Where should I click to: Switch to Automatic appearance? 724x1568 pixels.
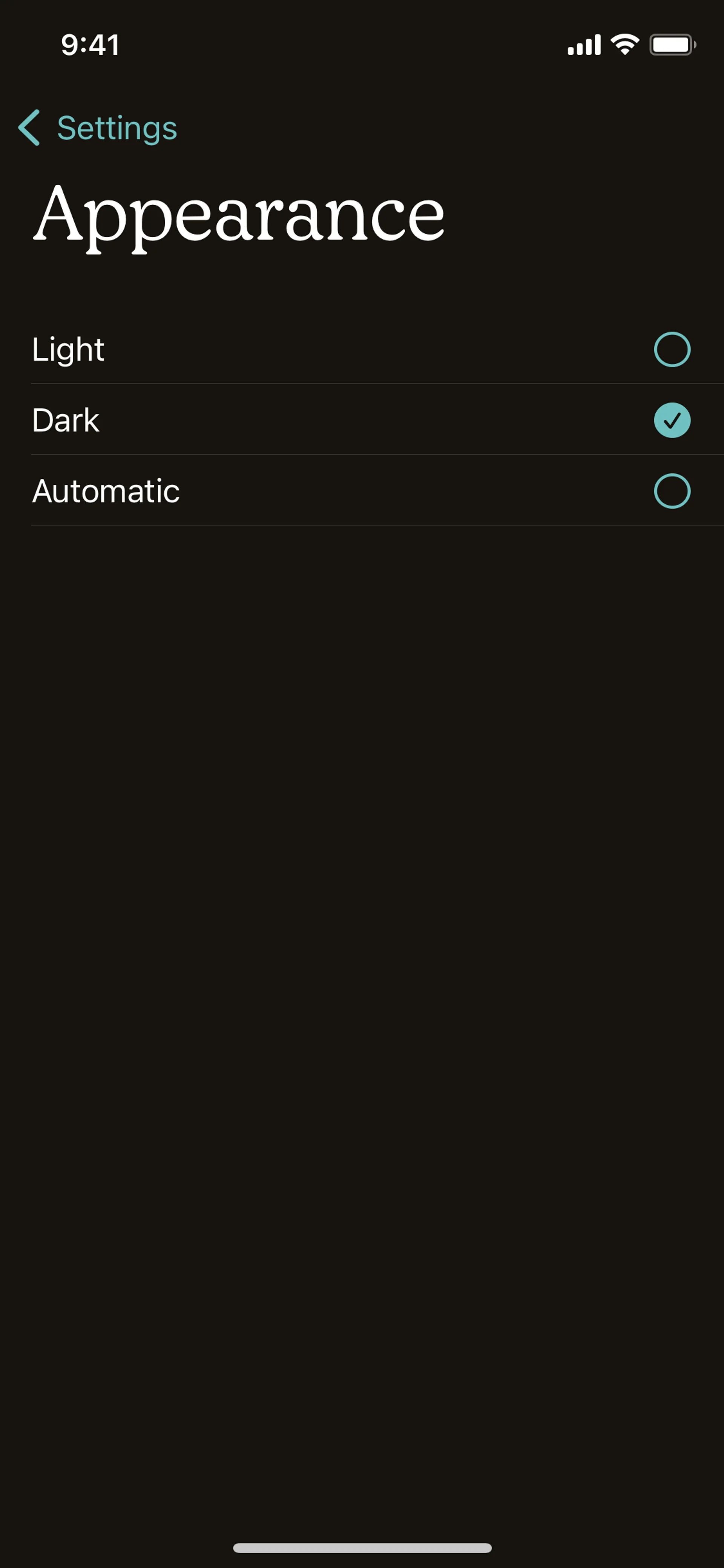[671, 491]
